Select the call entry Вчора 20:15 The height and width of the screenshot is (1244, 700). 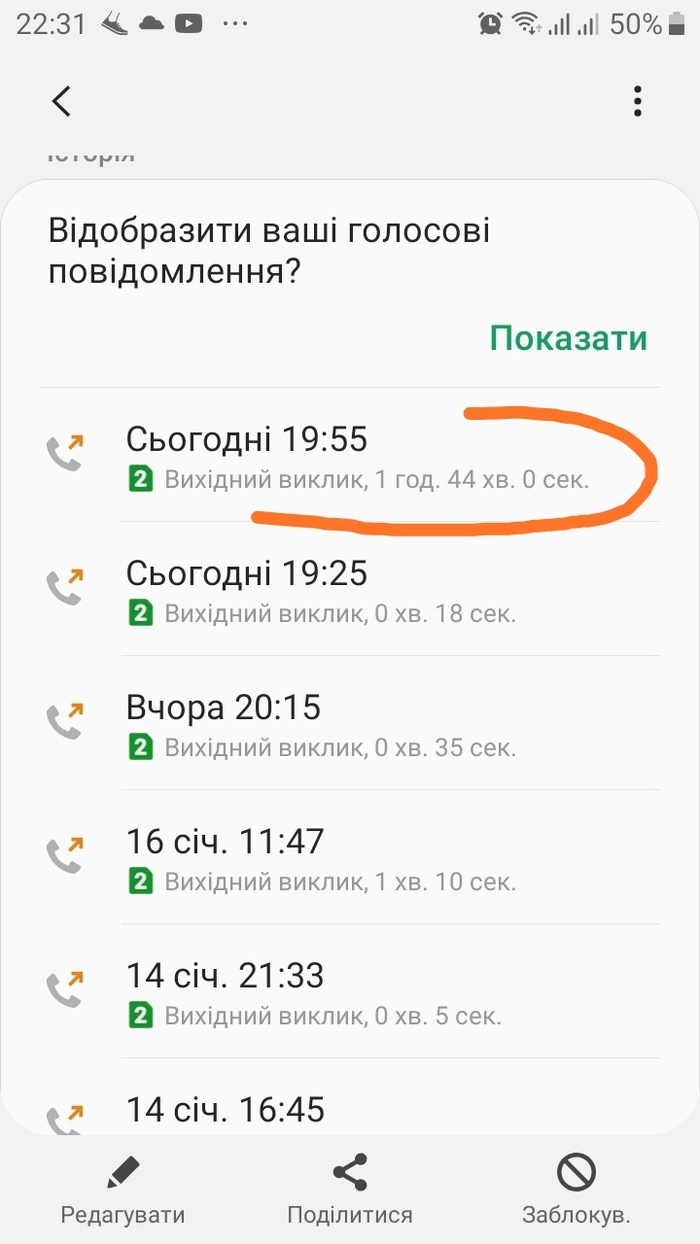click(350, 724)
